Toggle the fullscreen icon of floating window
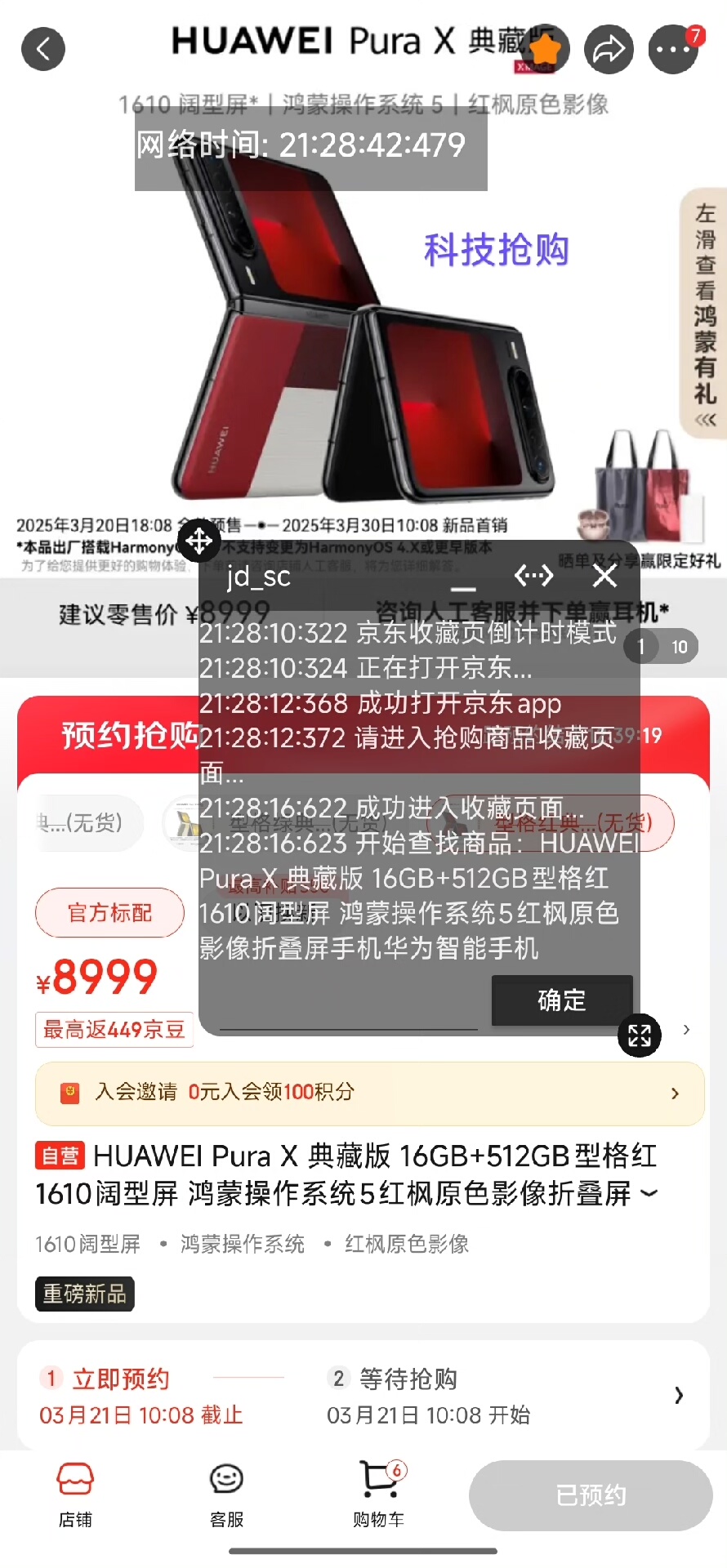 pos(639,1035)
